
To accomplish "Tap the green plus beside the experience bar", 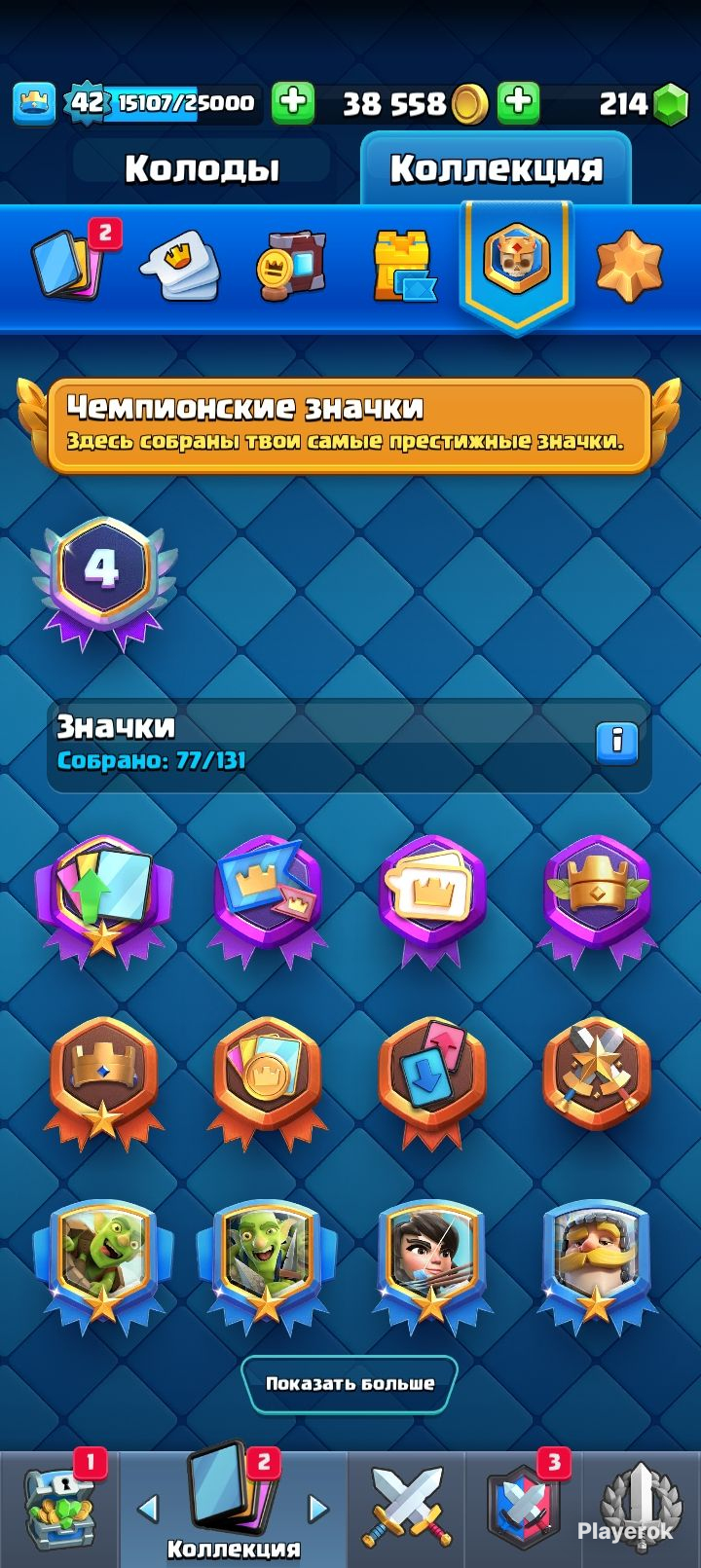I will tap(292, 102).
